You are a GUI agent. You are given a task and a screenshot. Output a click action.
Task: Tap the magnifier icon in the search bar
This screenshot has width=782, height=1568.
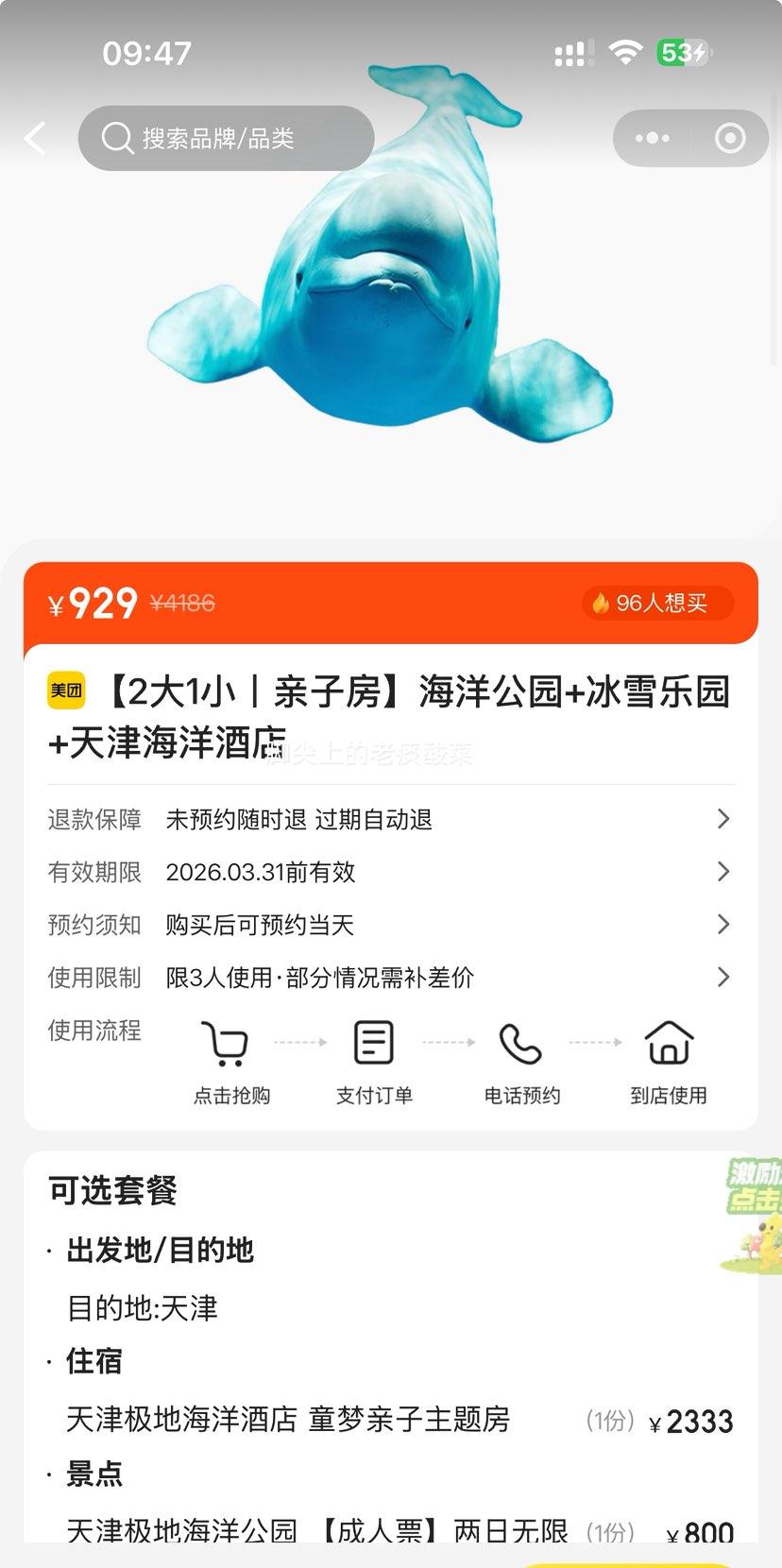tap(116, 138)
